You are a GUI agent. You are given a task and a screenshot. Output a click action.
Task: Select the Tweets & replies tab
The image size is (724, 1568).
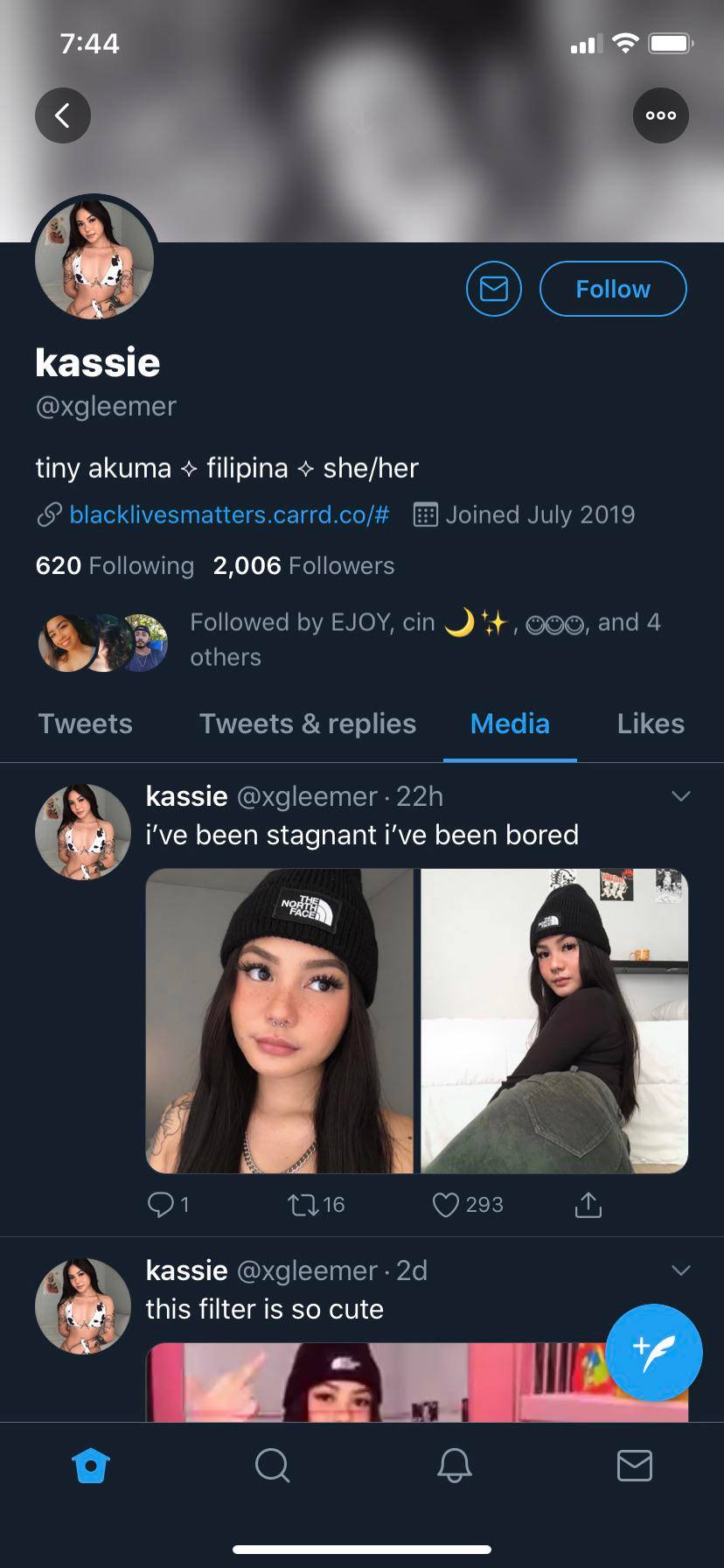click(307, 724)
